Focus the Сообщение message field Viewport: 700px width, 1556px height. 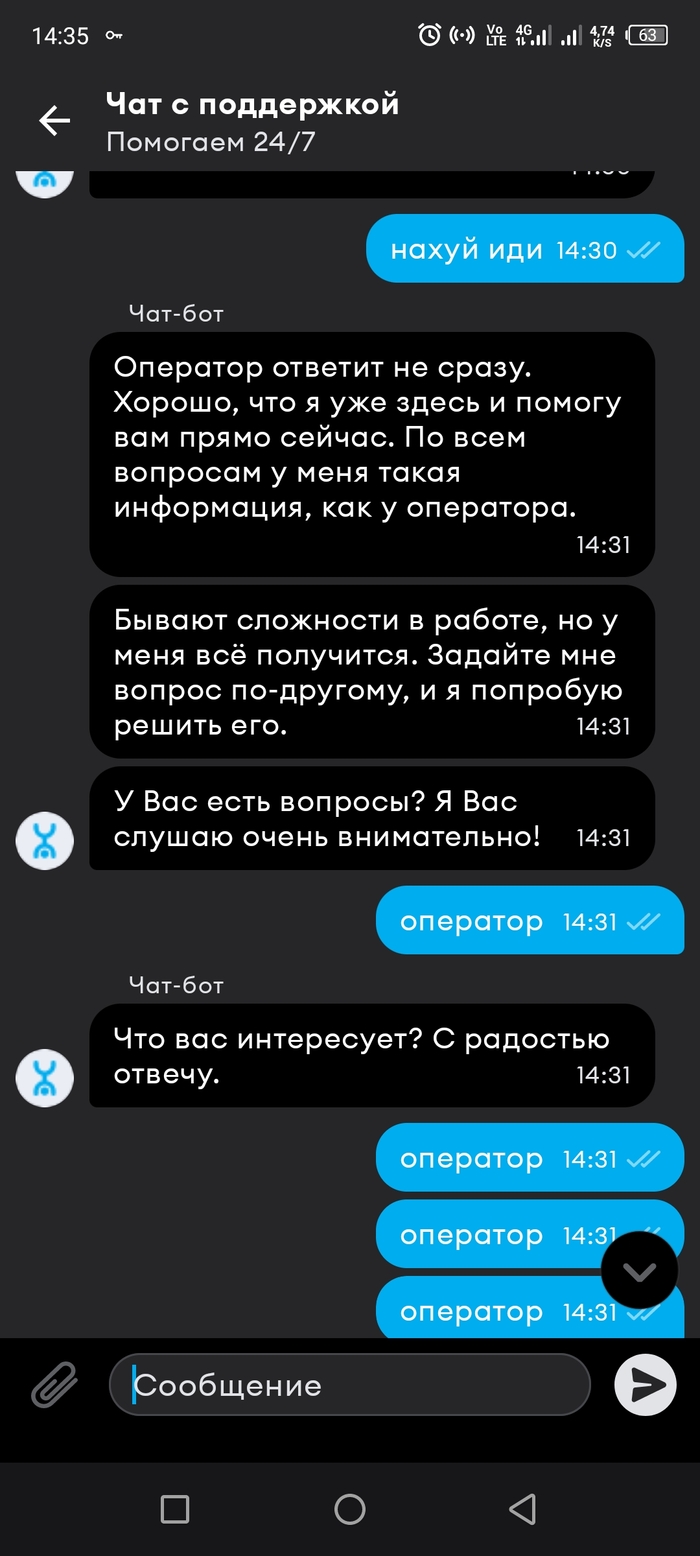[349, 1385]
